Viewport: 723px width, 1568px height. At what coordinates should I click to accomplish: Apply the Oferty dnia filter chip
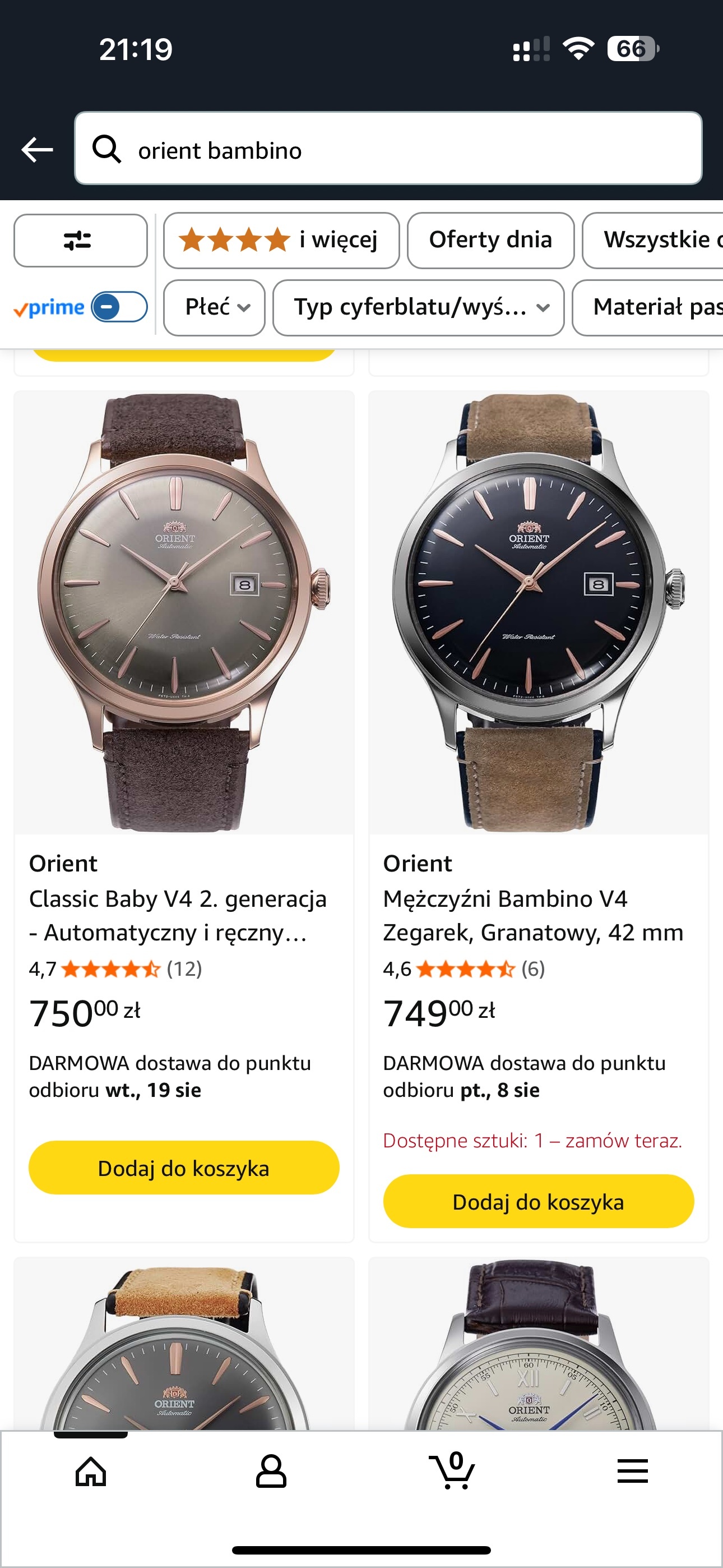click(490, 241)
